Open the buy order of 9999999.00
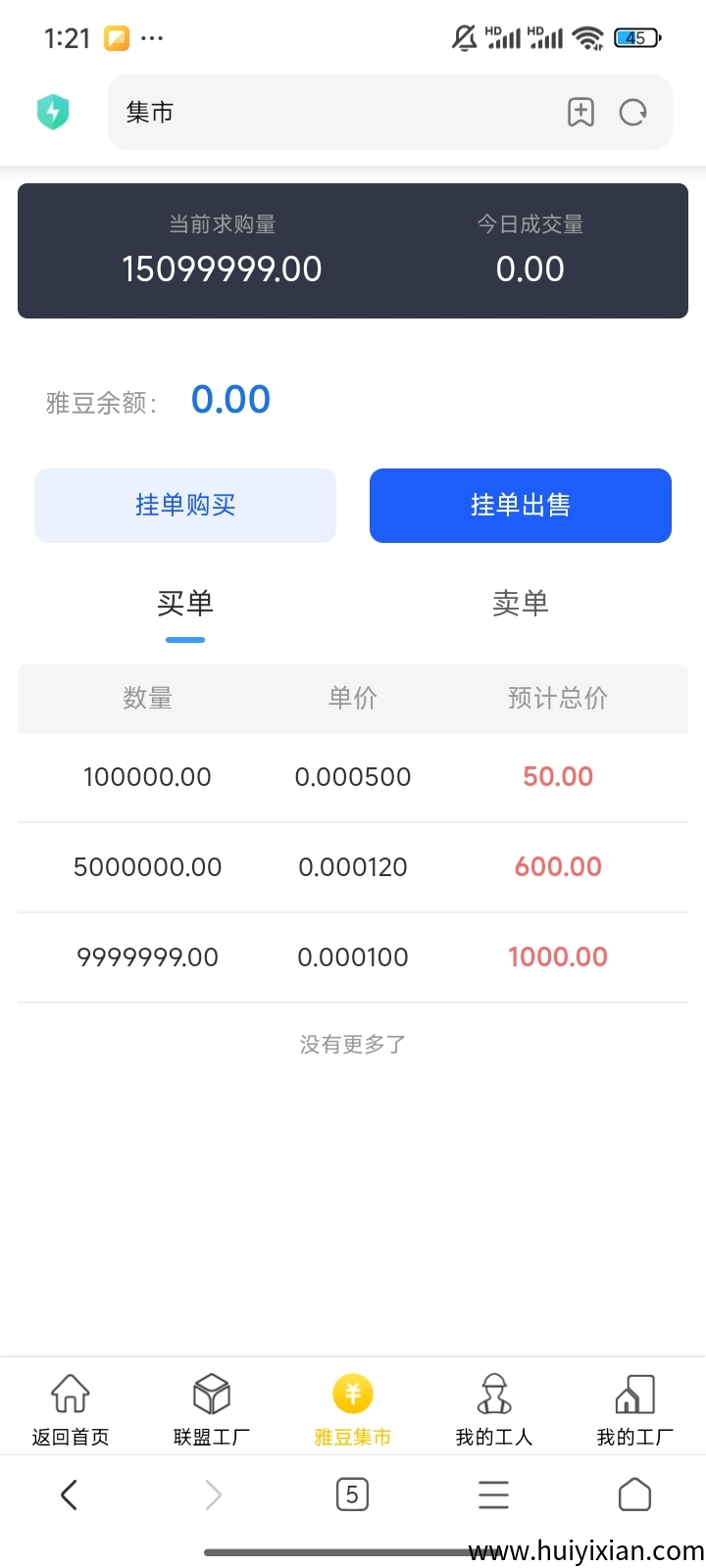706x1568 pixels. [353, 957]
